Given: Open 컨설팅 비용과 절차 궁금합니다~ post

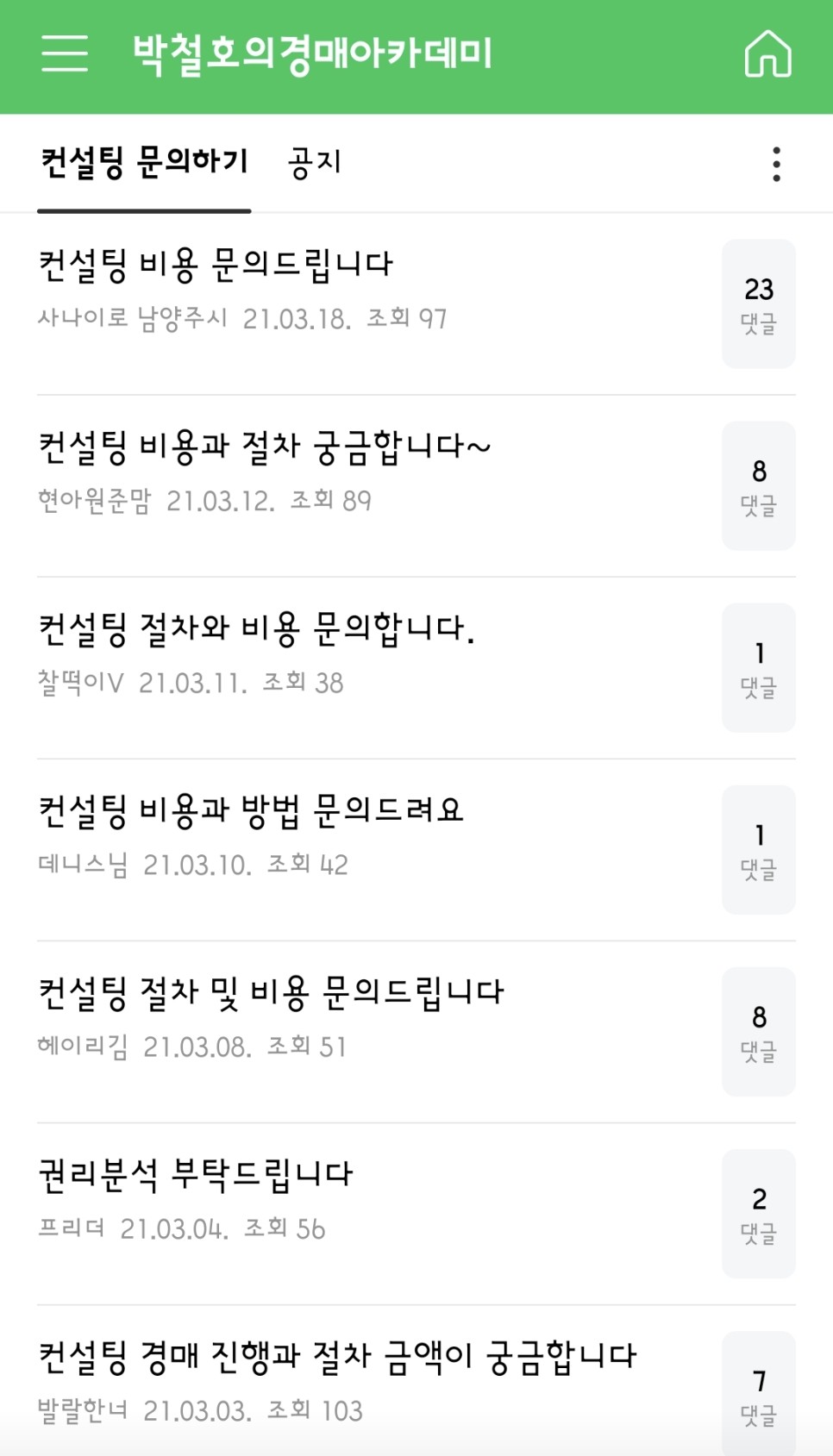Looking at the screenshot, I should (263, 446).
